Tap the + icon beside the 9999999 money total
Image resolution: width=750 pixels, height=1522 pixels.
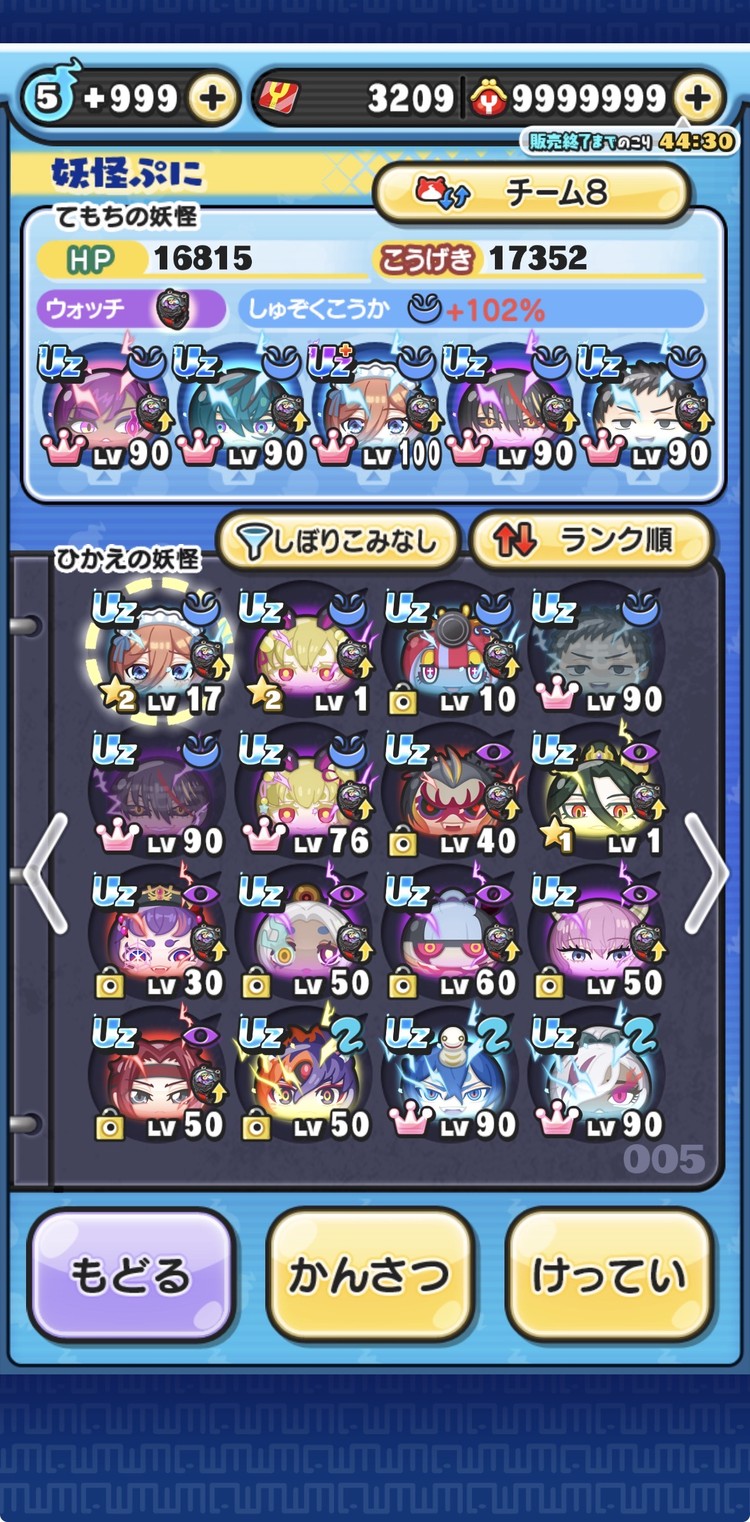tap(700, 99)
